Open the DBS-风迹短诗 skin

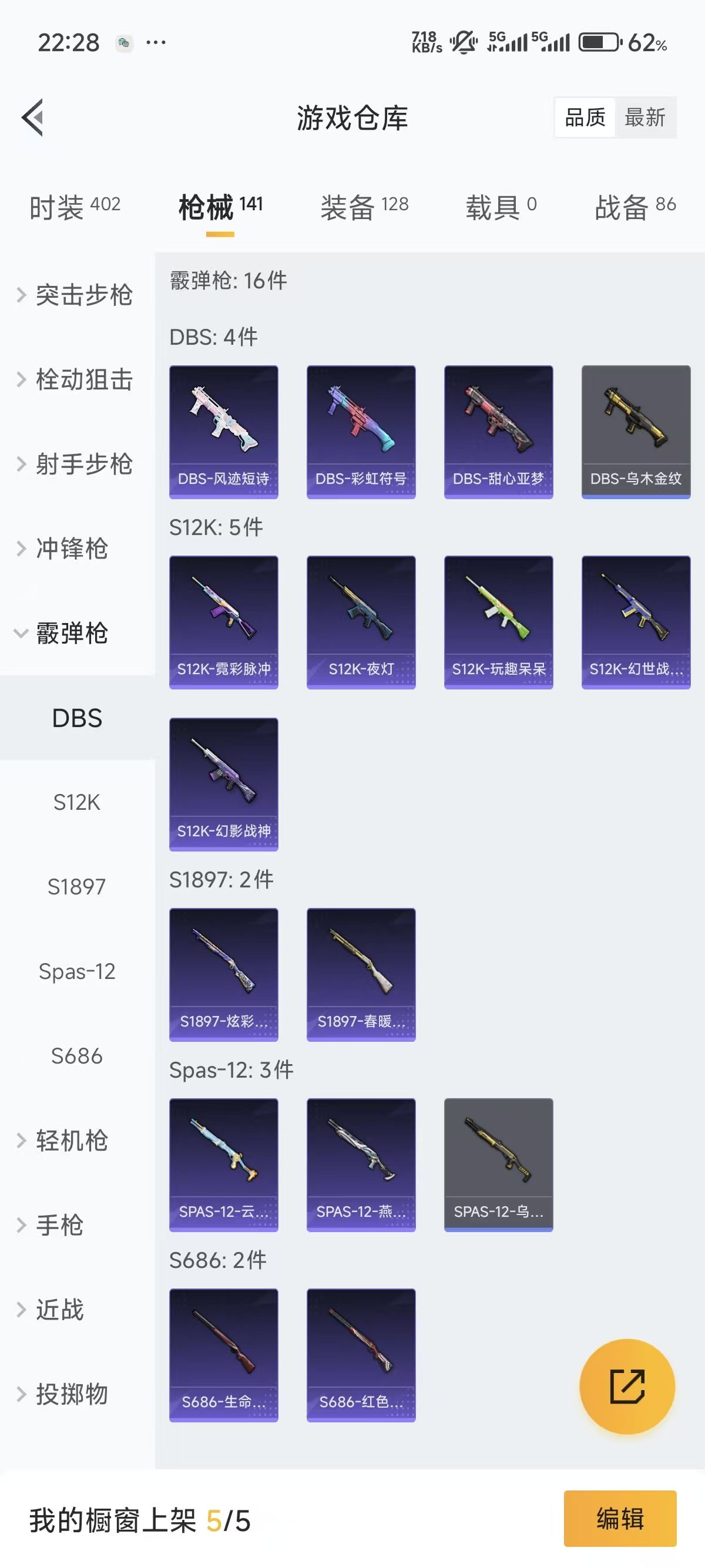(223, 432)
